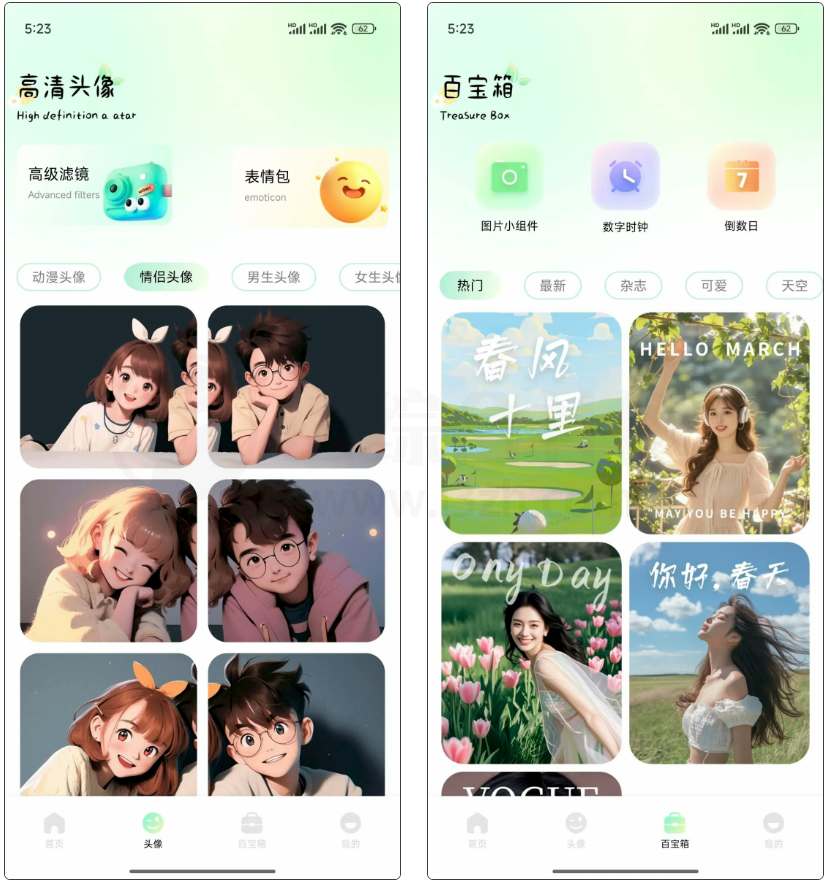Show the 可爱 category
This screenshot has height=881, width=825.
tap(713, 285)
